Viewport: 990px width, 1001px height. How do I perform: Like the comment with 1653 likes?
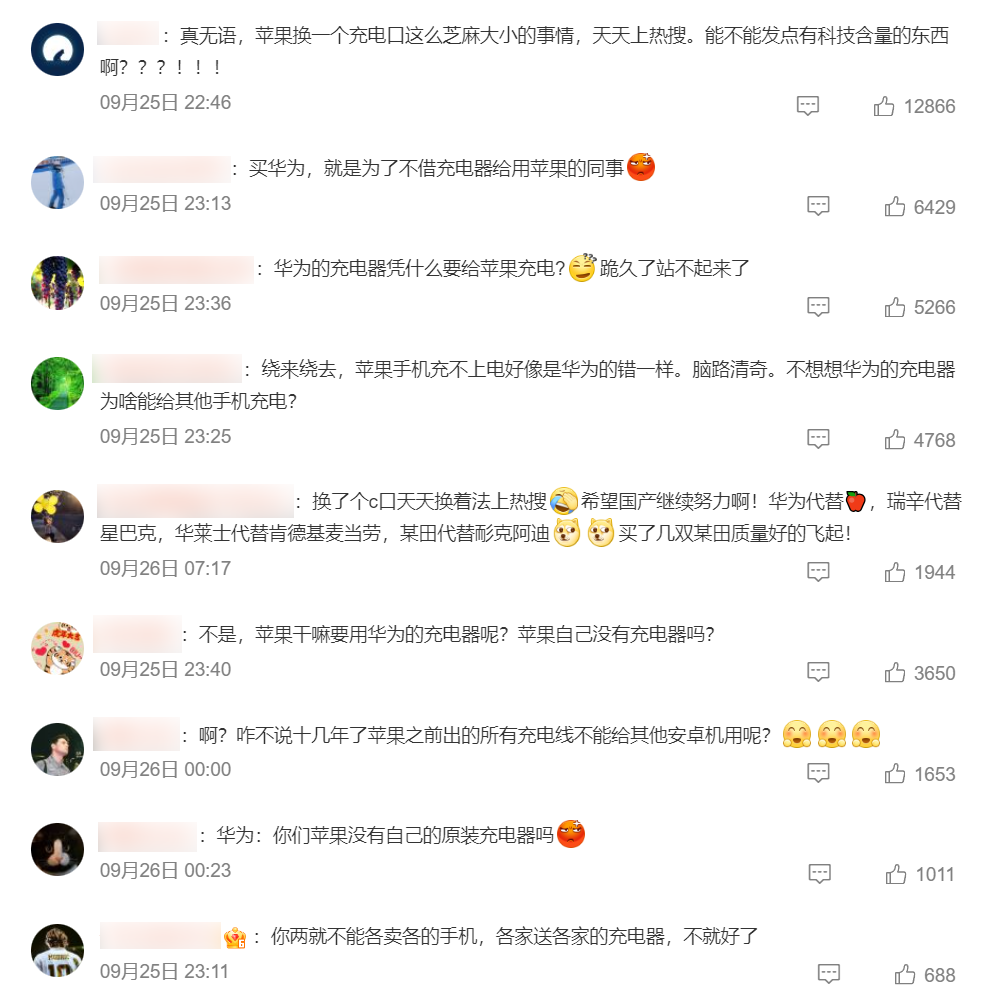click(894, 774)
